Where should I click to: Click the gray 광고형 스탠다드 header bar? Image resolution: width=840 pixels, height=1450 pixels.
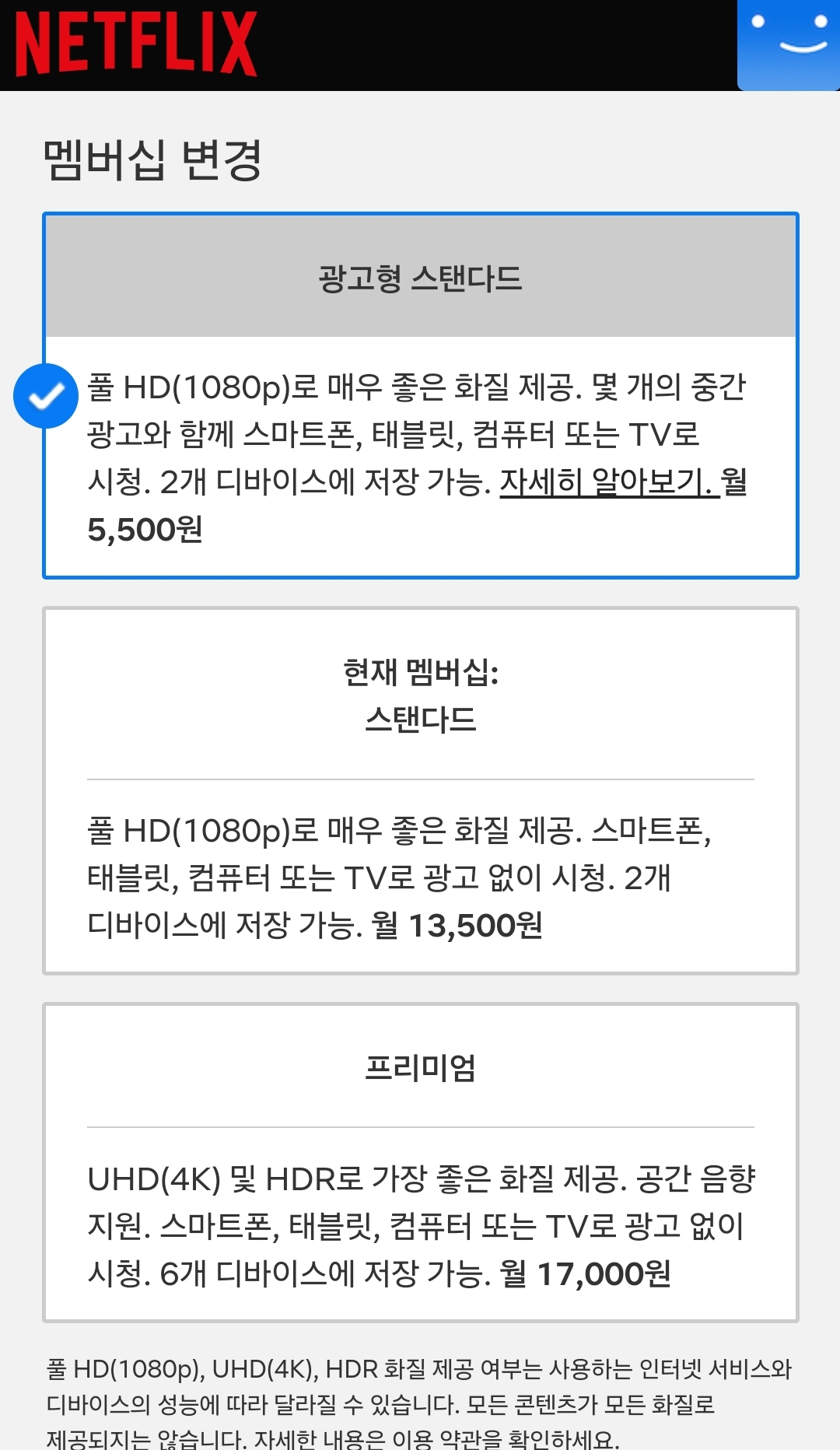point(420,278)
